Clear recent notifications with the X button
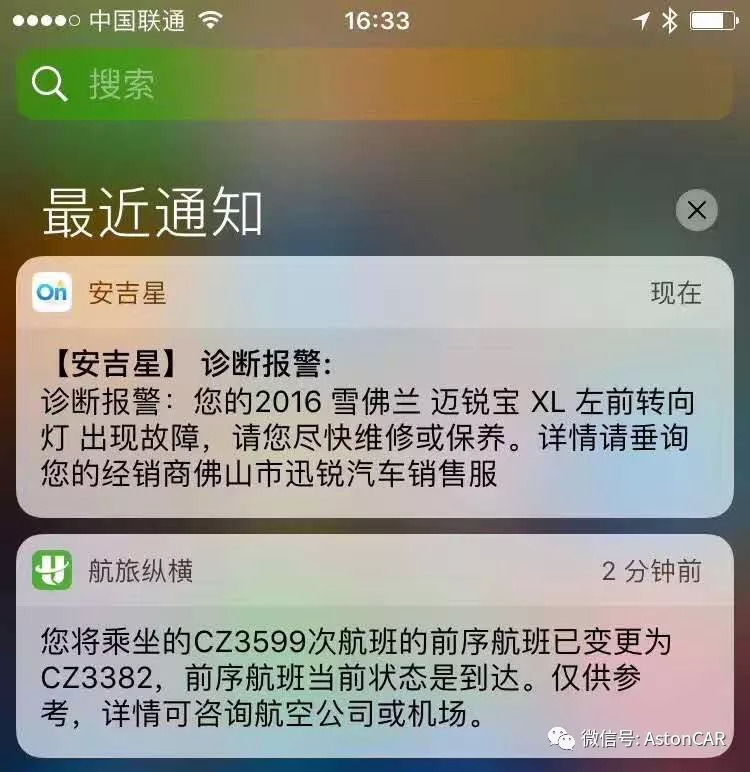The width and height of the screenshot is (750, 772). 697,211
